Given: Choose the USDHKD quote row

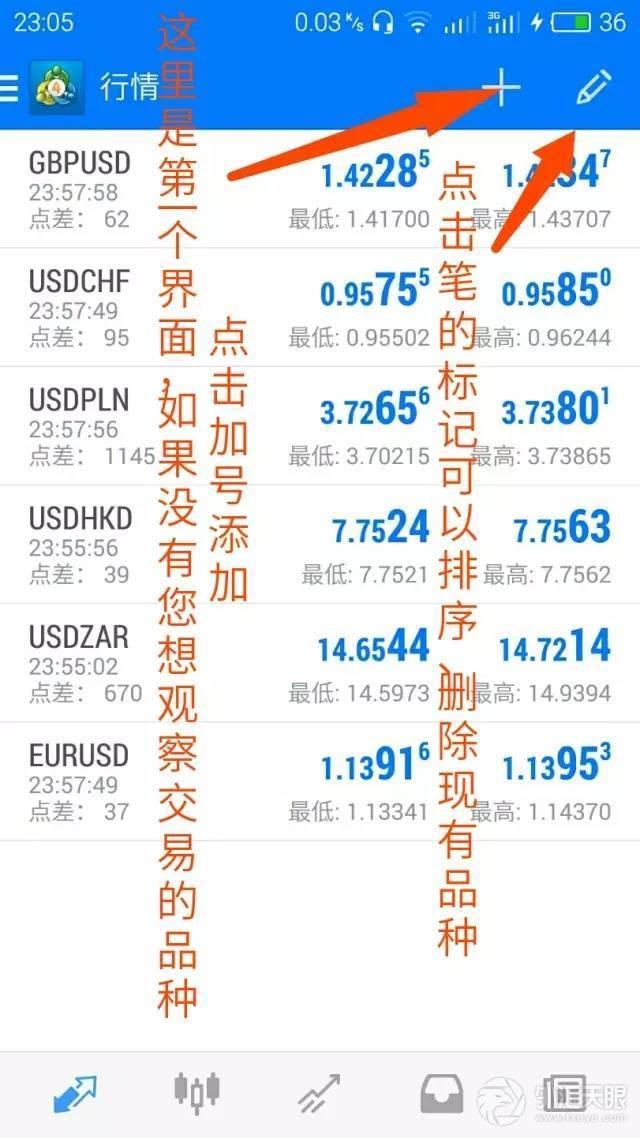Looking at the screenshot, I should (80, 545).
